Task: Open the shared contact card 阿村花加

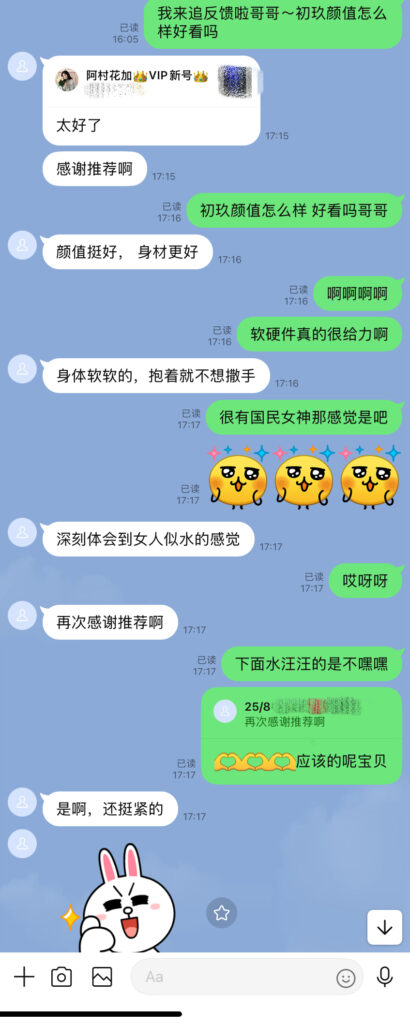Action: [x=151, y=83]
